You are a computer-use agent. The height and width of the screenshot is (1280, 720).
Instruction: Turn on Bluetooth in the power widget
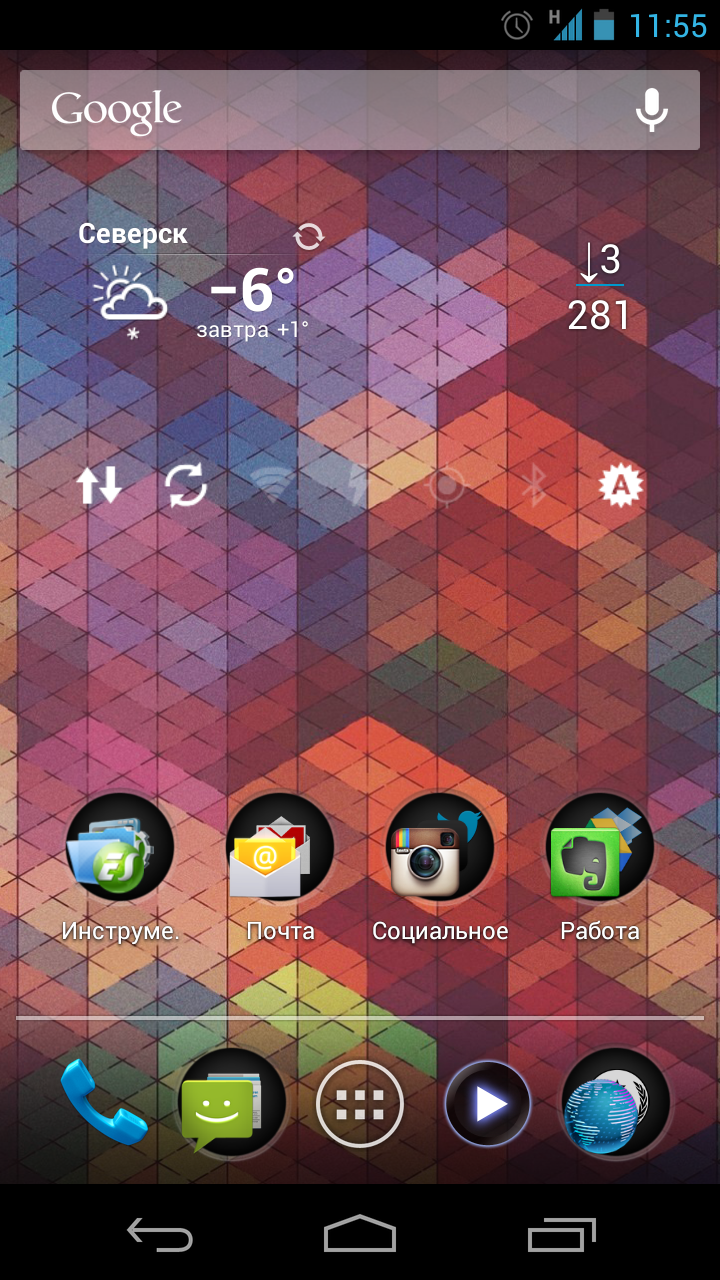(534, 486)
